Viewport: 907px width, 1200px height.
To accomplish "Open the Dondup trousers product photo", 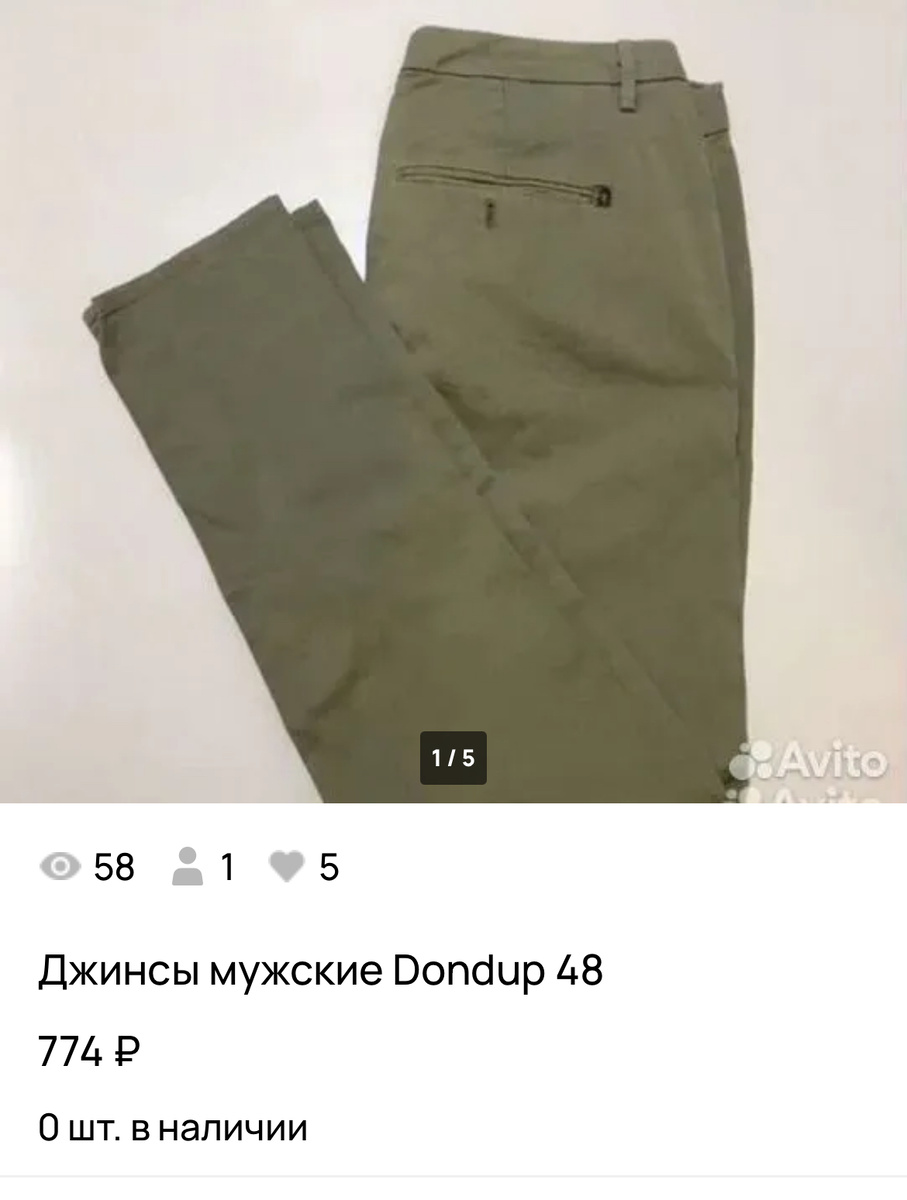I will [x=453, y=400].
